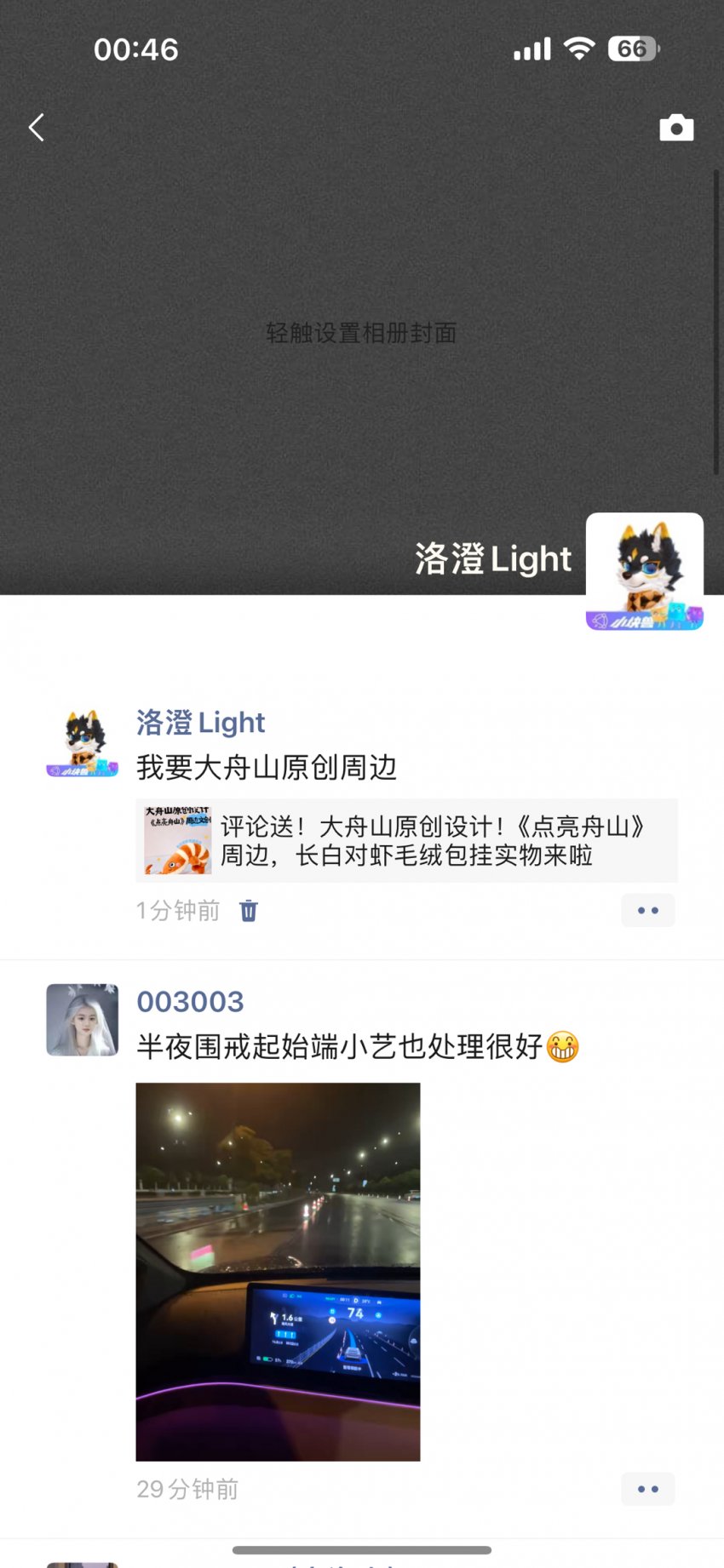The image size is (724, 1568).
Task: View 003003's night driving photo
Action: coord(278,1272)
